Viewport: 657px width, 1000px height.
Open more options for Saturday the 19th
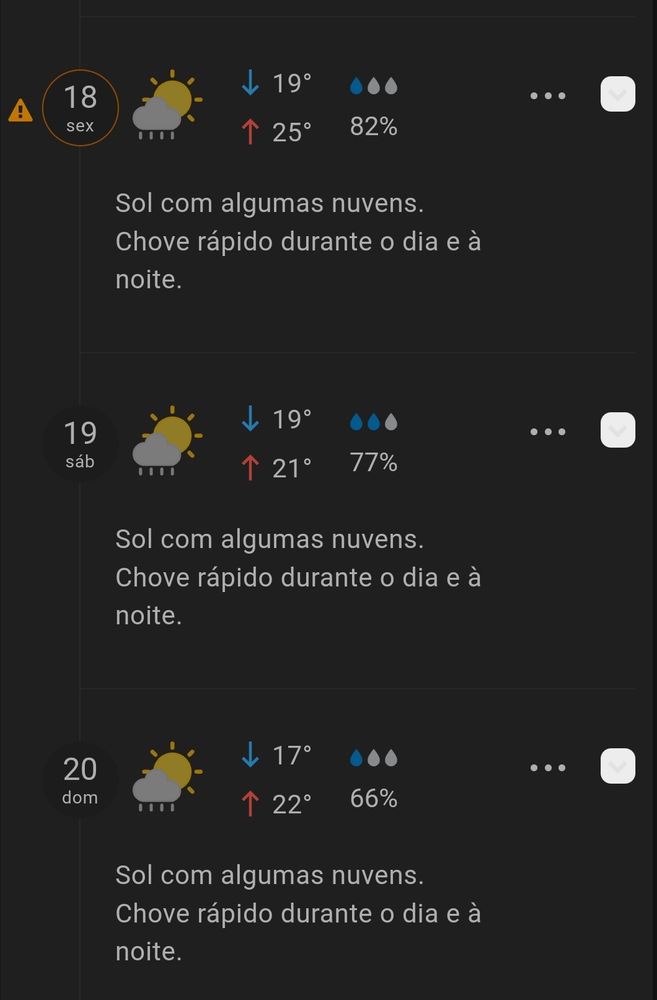tap(548, 432)
